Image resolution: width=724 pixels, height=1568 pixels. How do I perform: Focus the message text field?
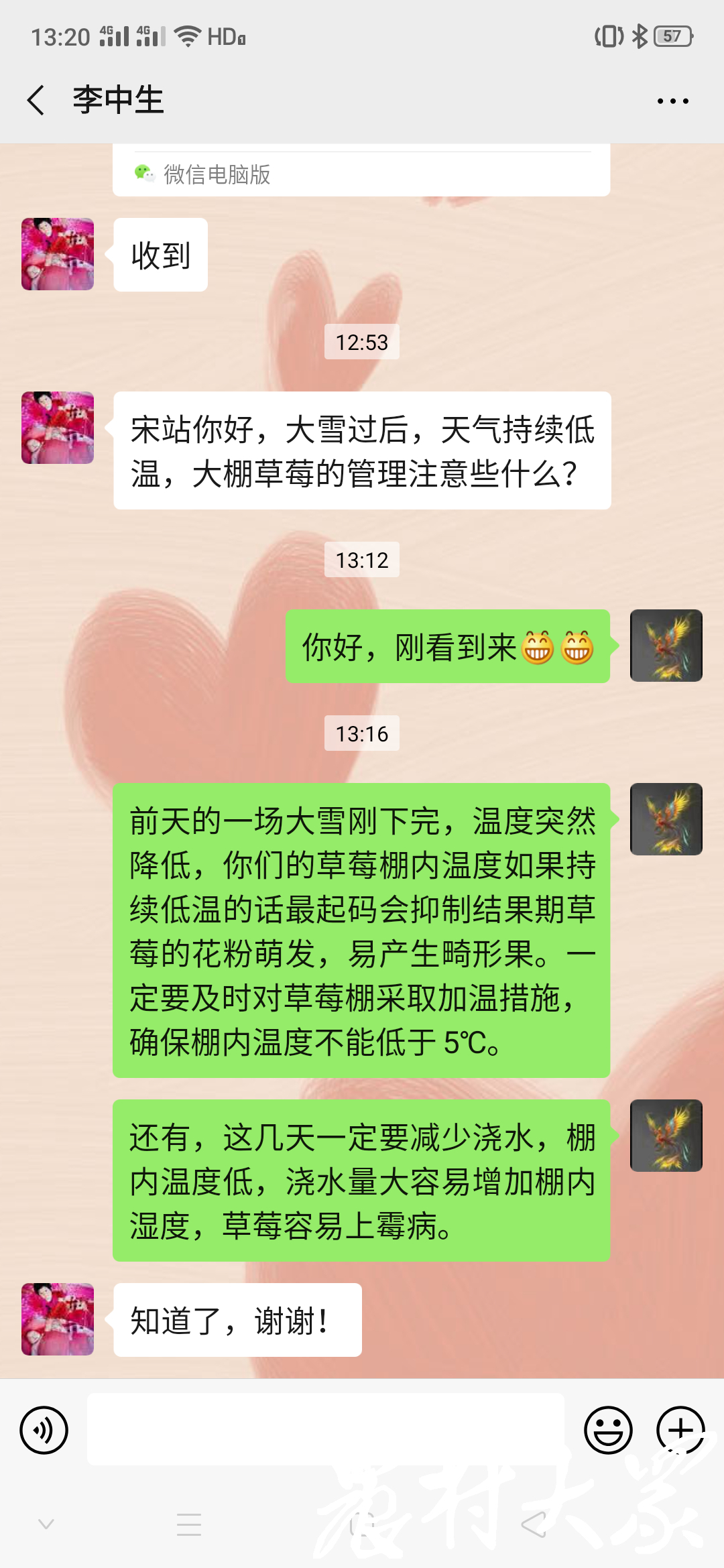click(x=325, y=1429)
